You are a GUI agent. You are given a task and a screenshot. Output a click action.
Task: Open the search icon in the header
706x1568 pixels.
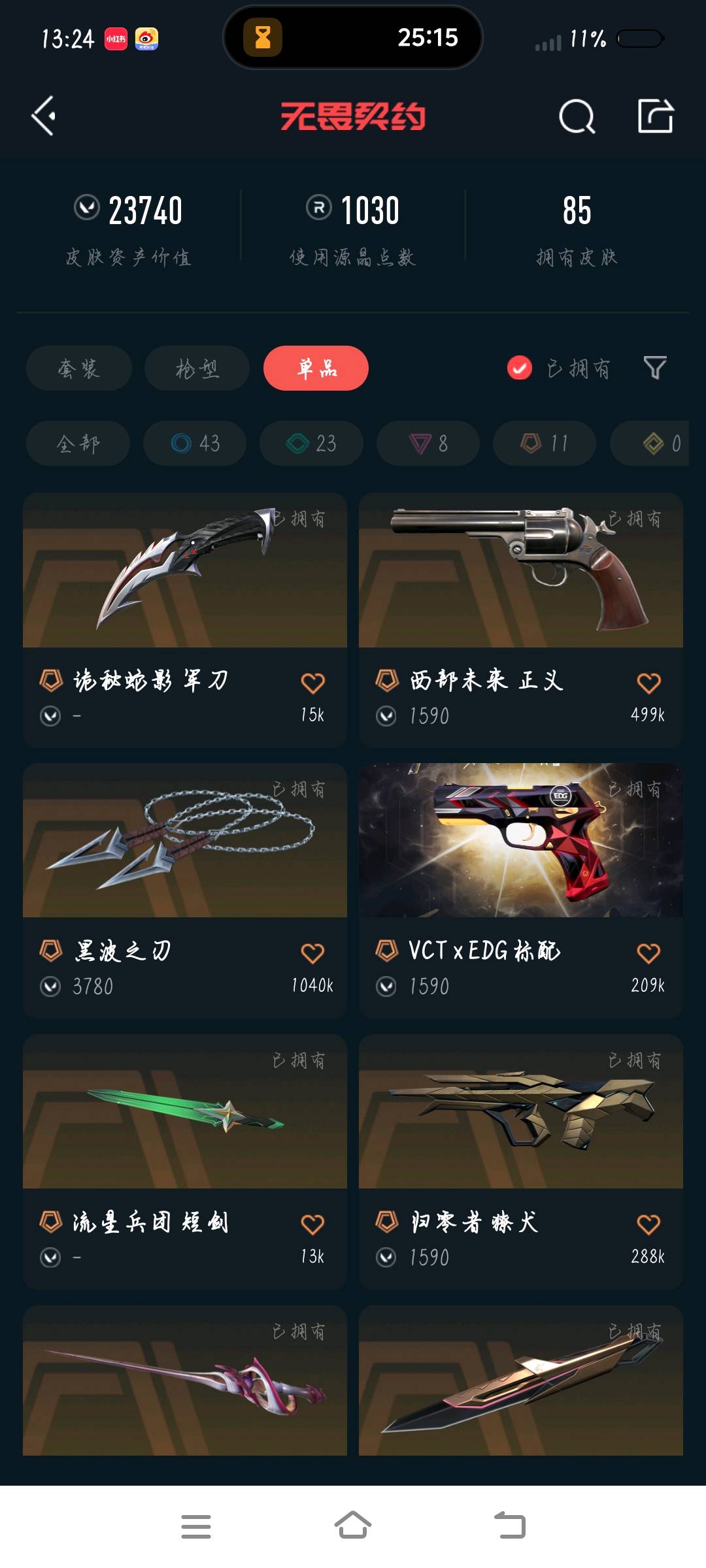[x=577, y=117]
